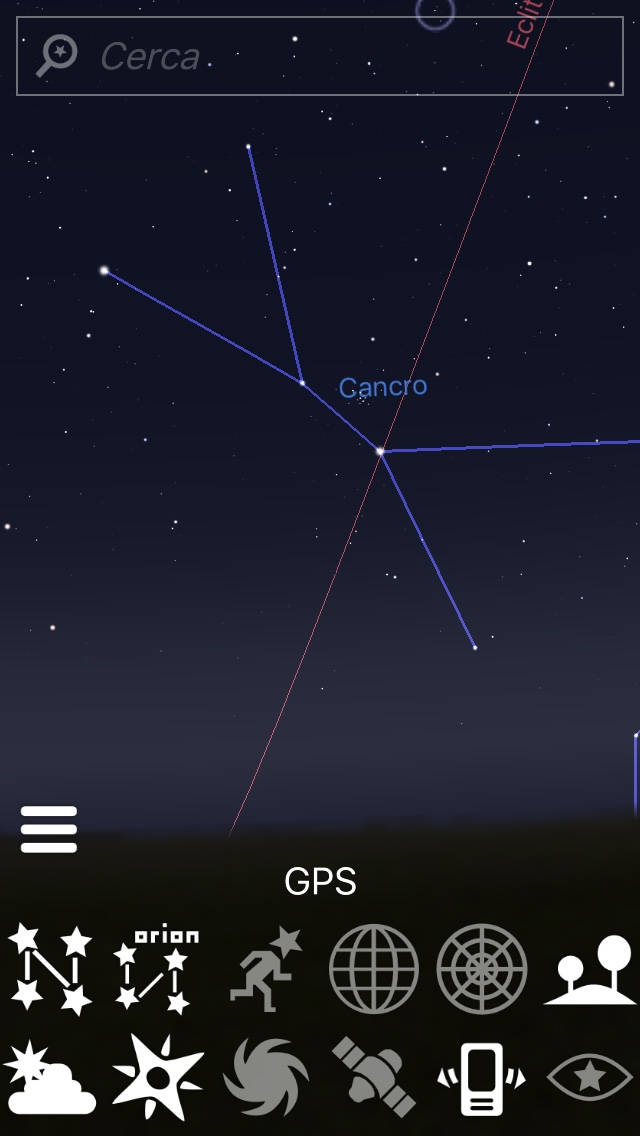This screenshot has width=640, height=1136.
Task: Toggle constellation lines
Action: click(50, 969)
